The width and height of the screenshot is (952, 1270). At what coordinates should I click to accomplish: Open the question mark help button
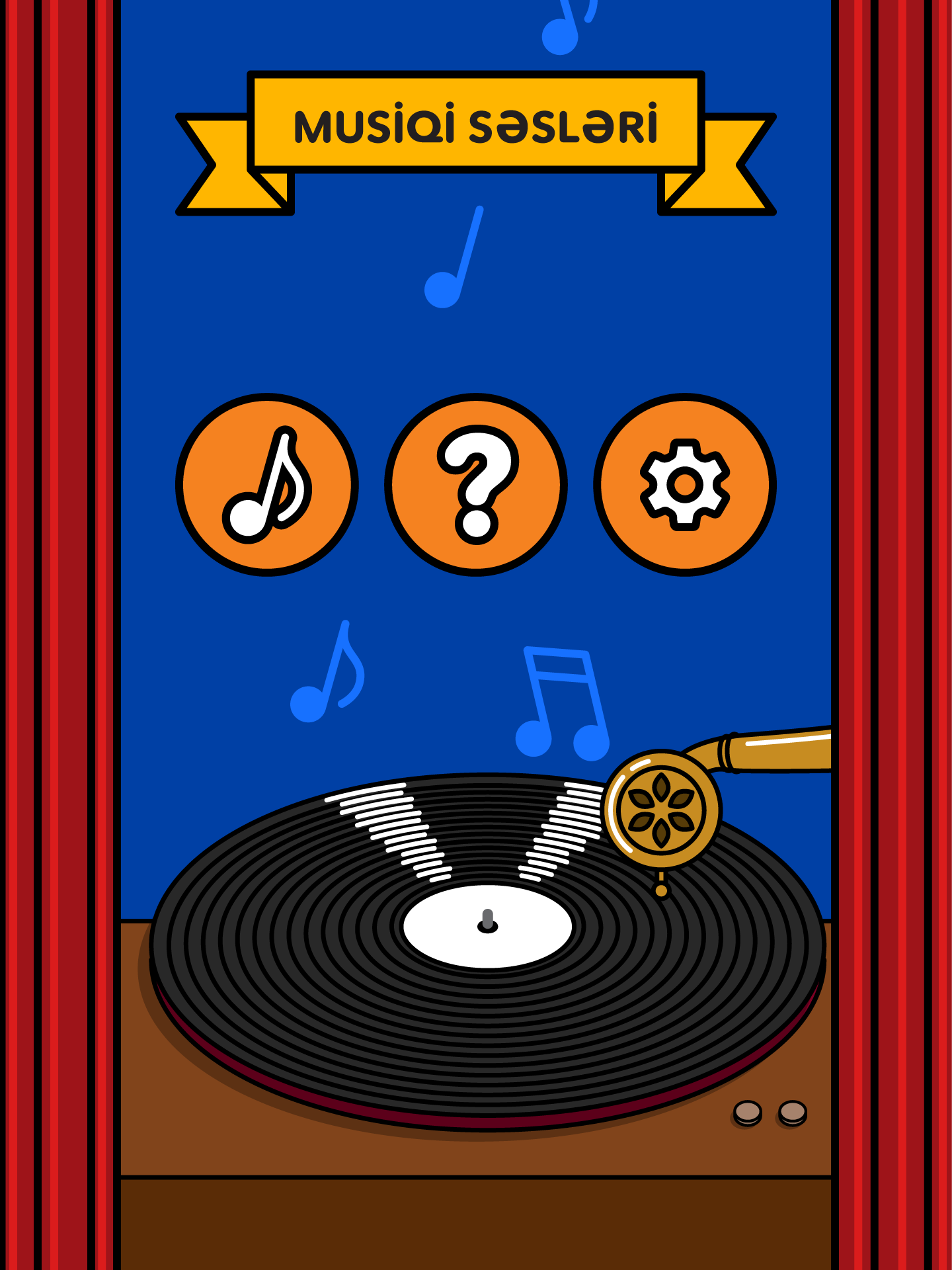pyautogui.click(x=476, y=485)
